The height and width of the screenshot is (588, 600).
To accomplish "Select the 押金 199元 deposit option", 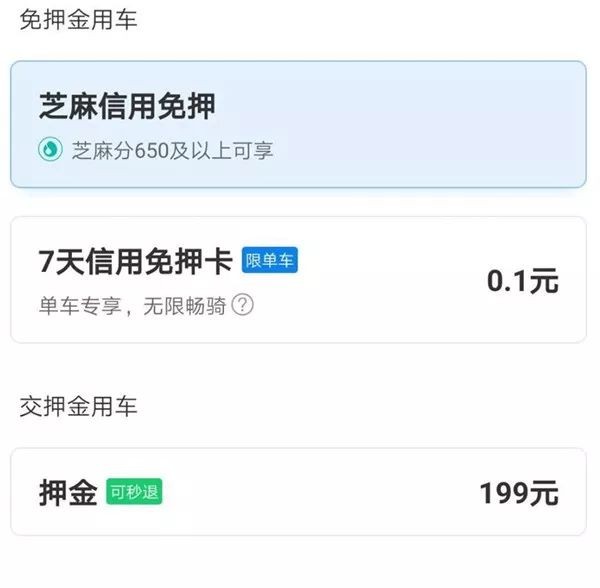I will pos(298,492).
